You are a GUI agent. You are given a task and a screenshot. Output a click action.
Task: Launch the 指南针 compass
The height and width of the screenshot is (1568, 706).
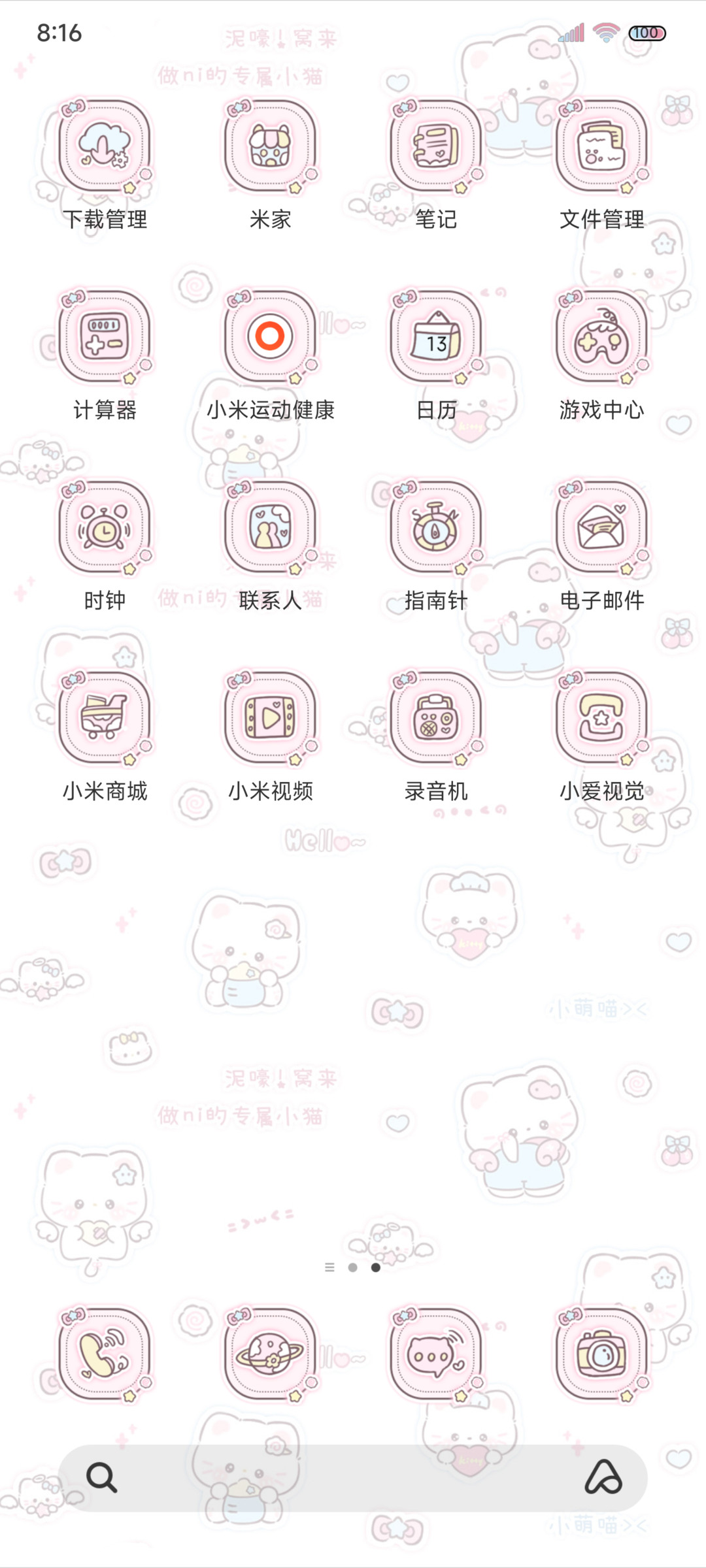click(436, 527)
